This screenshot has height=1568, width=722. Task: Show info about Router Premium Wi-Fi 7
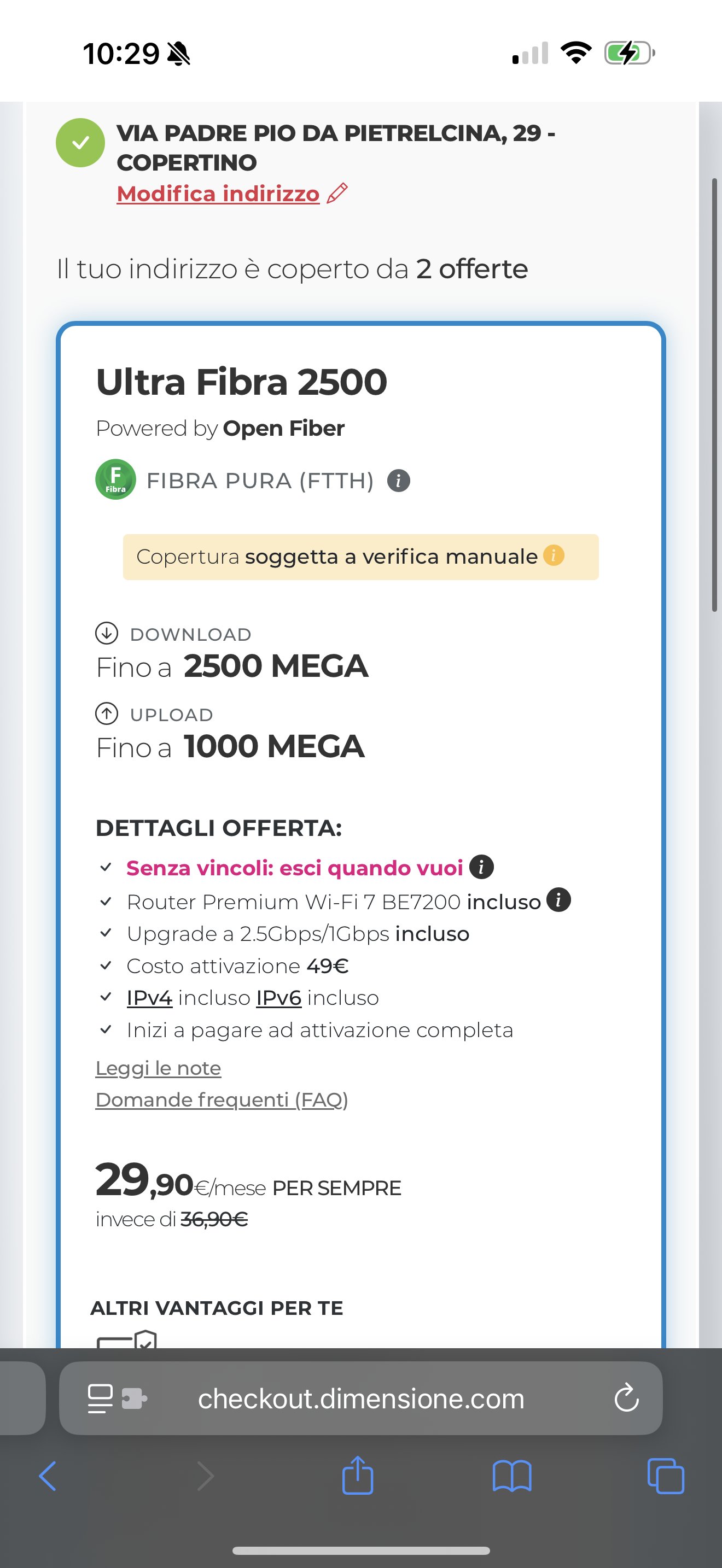click(x=558, y=900)
